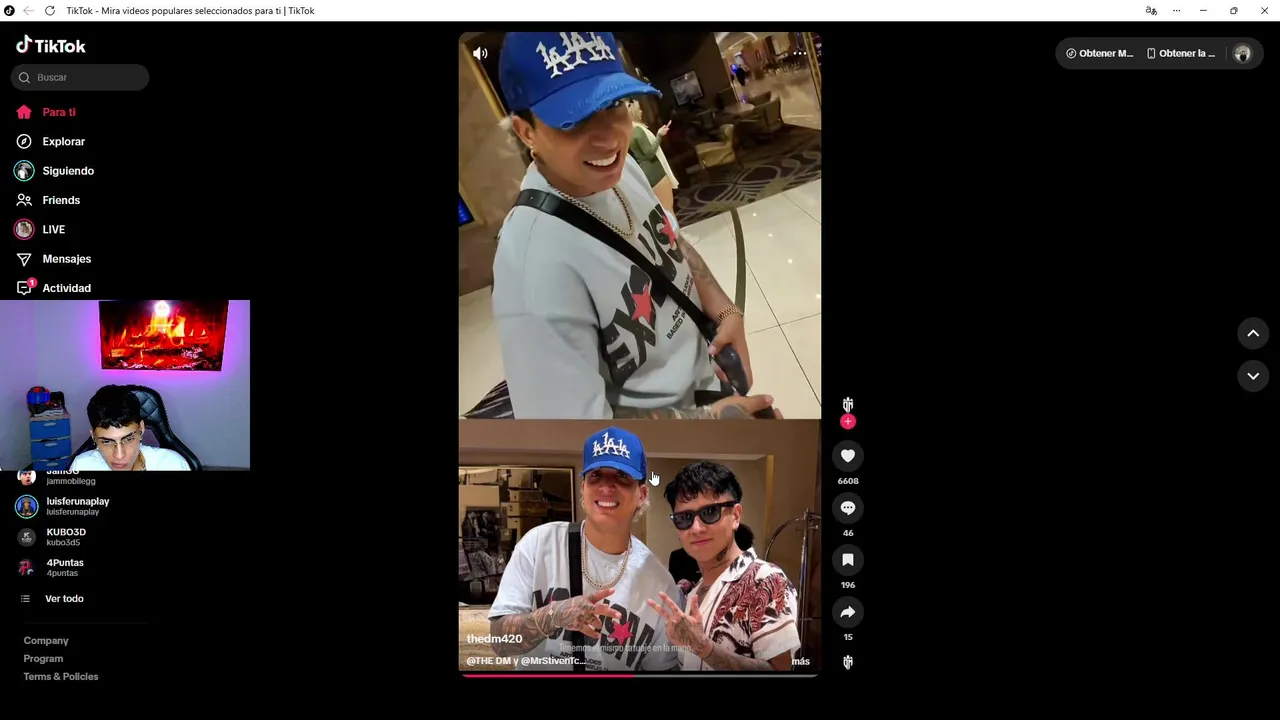Open Mensajes inbox
The image size is (1280, 720).
66,259
